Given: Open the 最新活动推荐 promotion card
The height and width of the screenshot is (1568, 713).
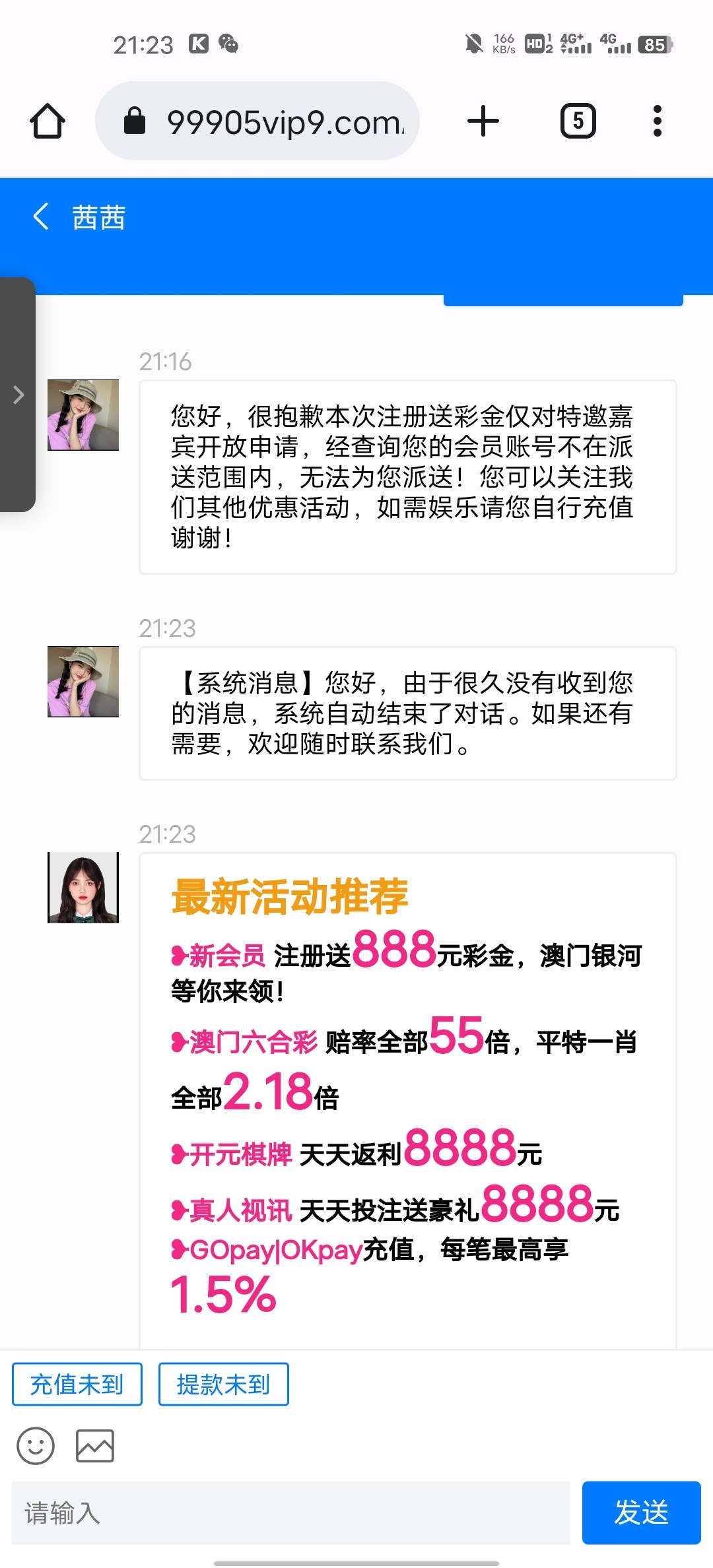Looking at the screenshot, I should coord(407,1095).
